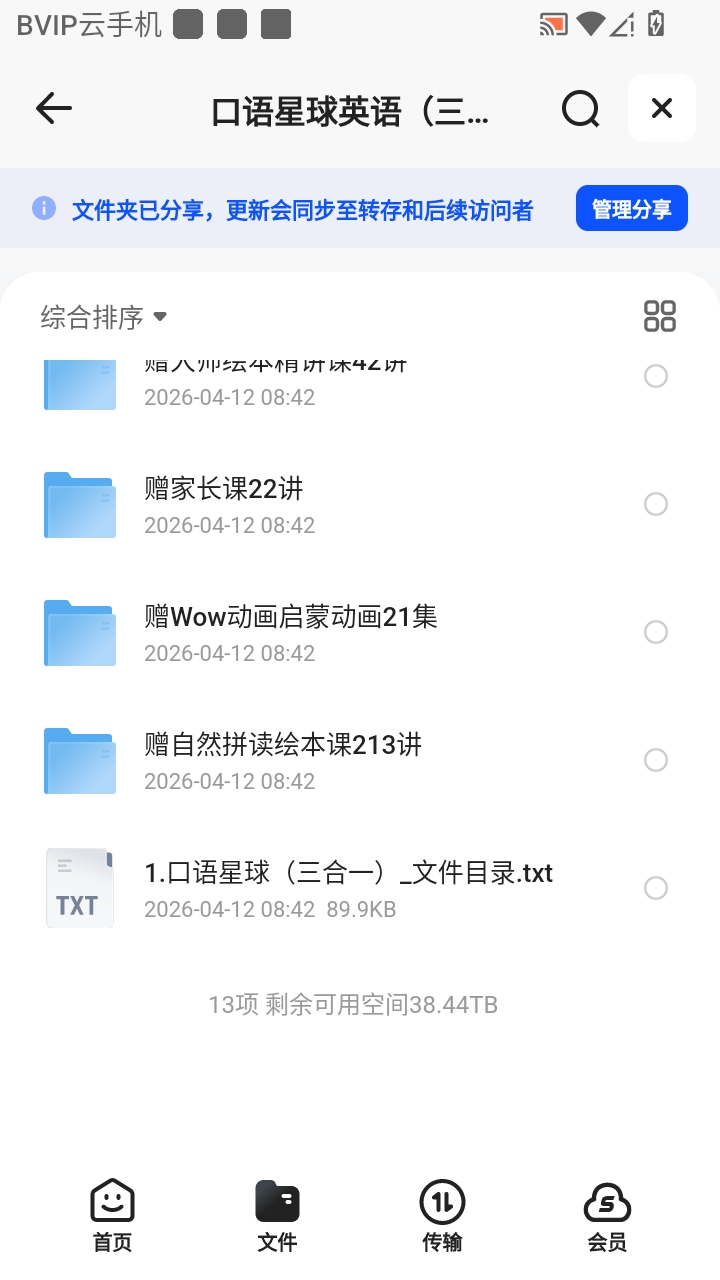Open the 赠家长课22讲 folder
This screenshot has width=720, height=1280.
(x=224, y=489)
